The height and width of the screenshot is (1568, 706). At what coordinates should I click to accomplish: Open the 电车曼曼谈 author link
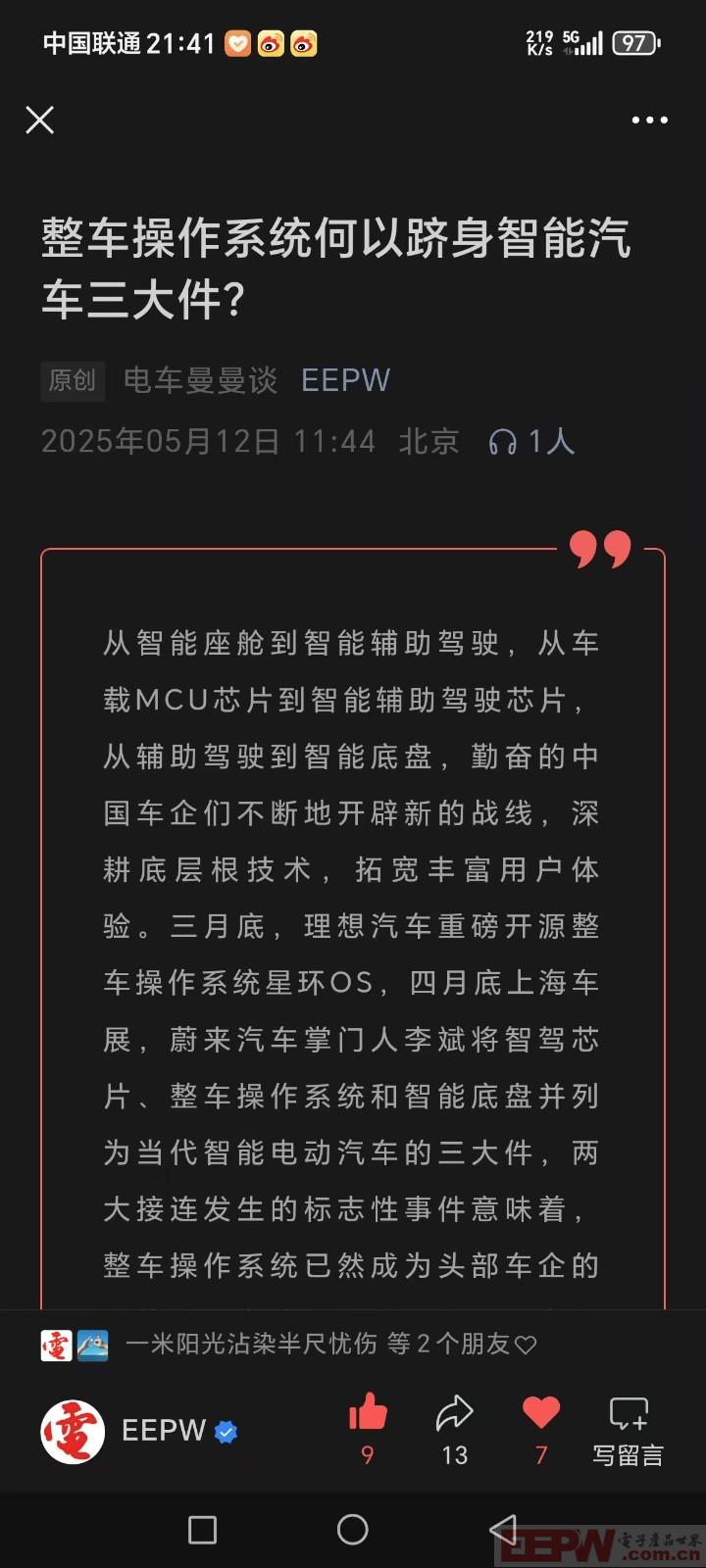click(x=201, y=380)
